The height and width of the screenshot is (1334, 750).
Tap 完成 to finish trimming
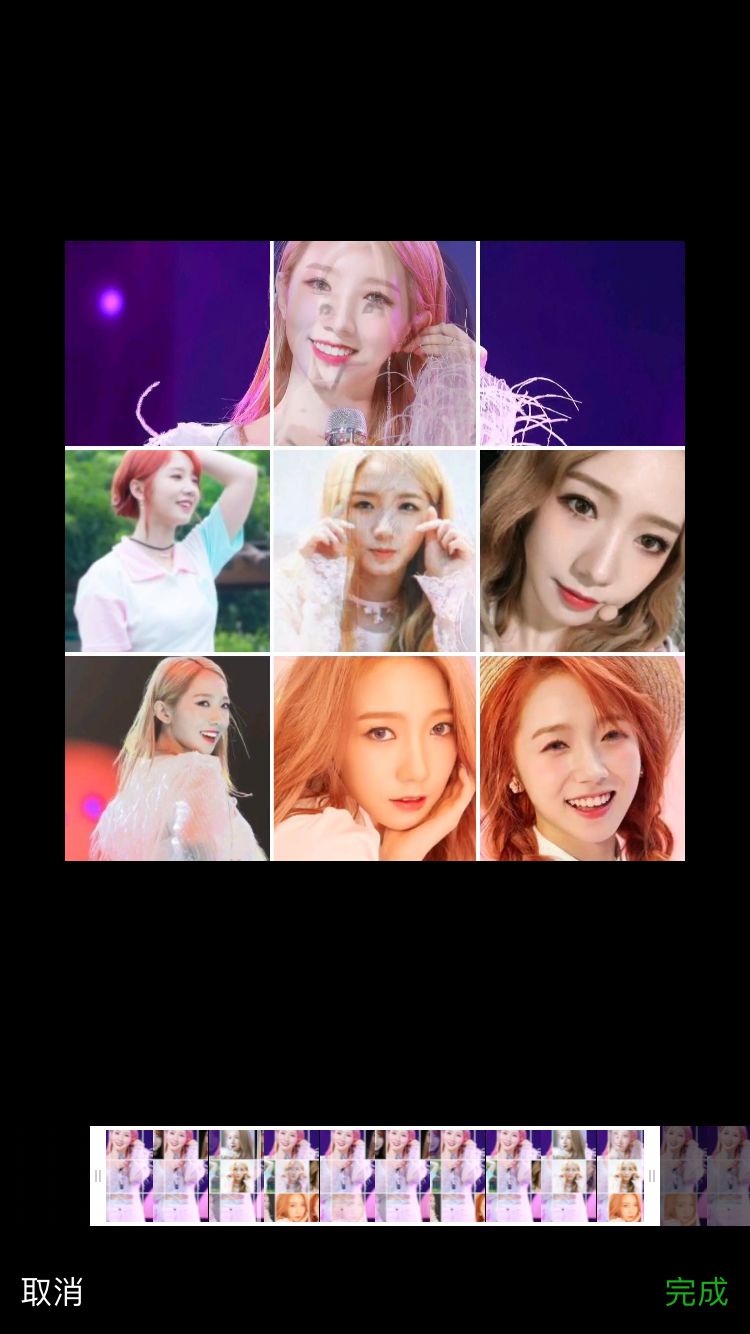[696, 1291]
